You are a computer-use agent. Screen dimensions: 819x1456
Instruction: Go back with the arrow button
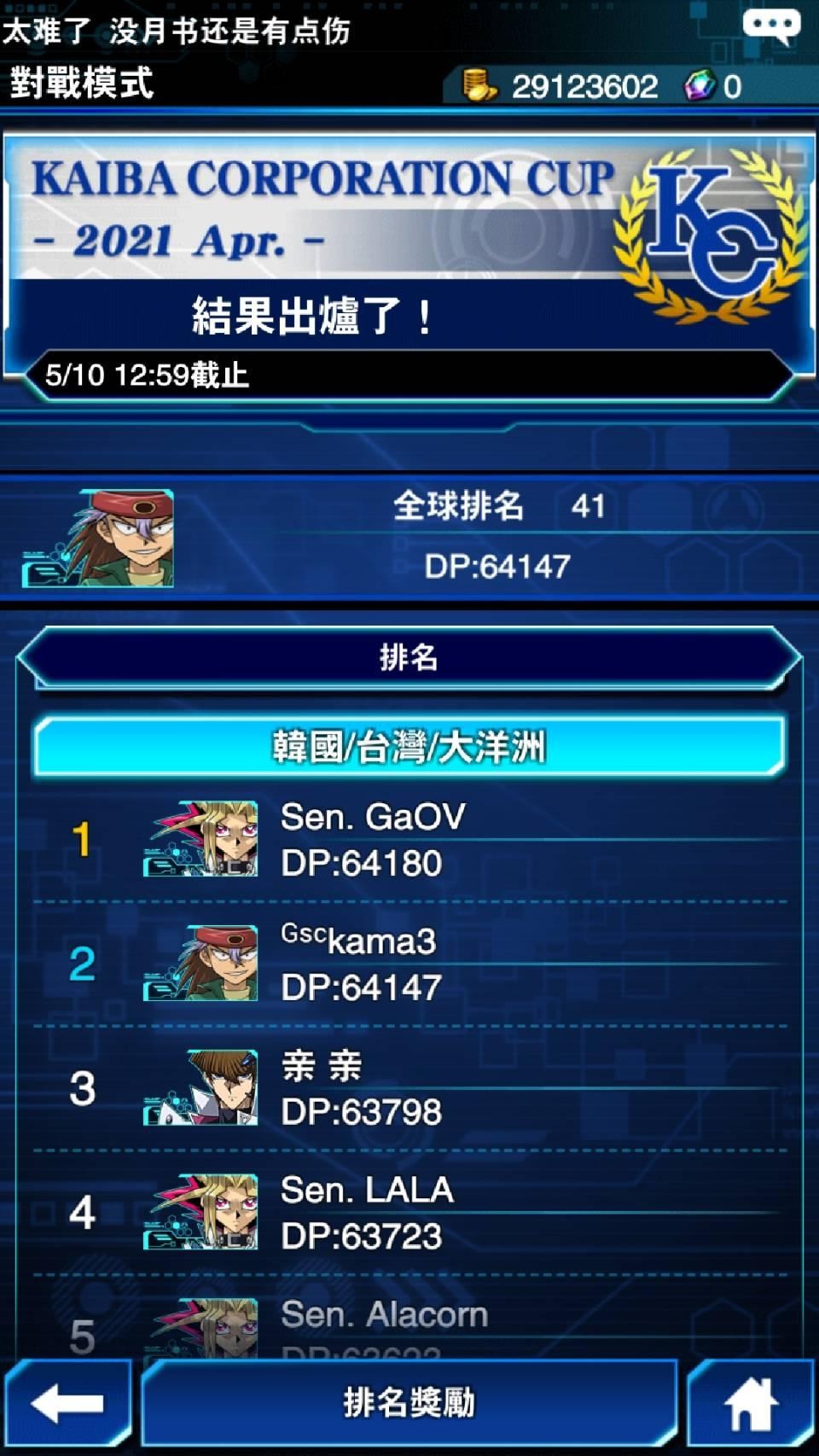tap(68, 1402)
